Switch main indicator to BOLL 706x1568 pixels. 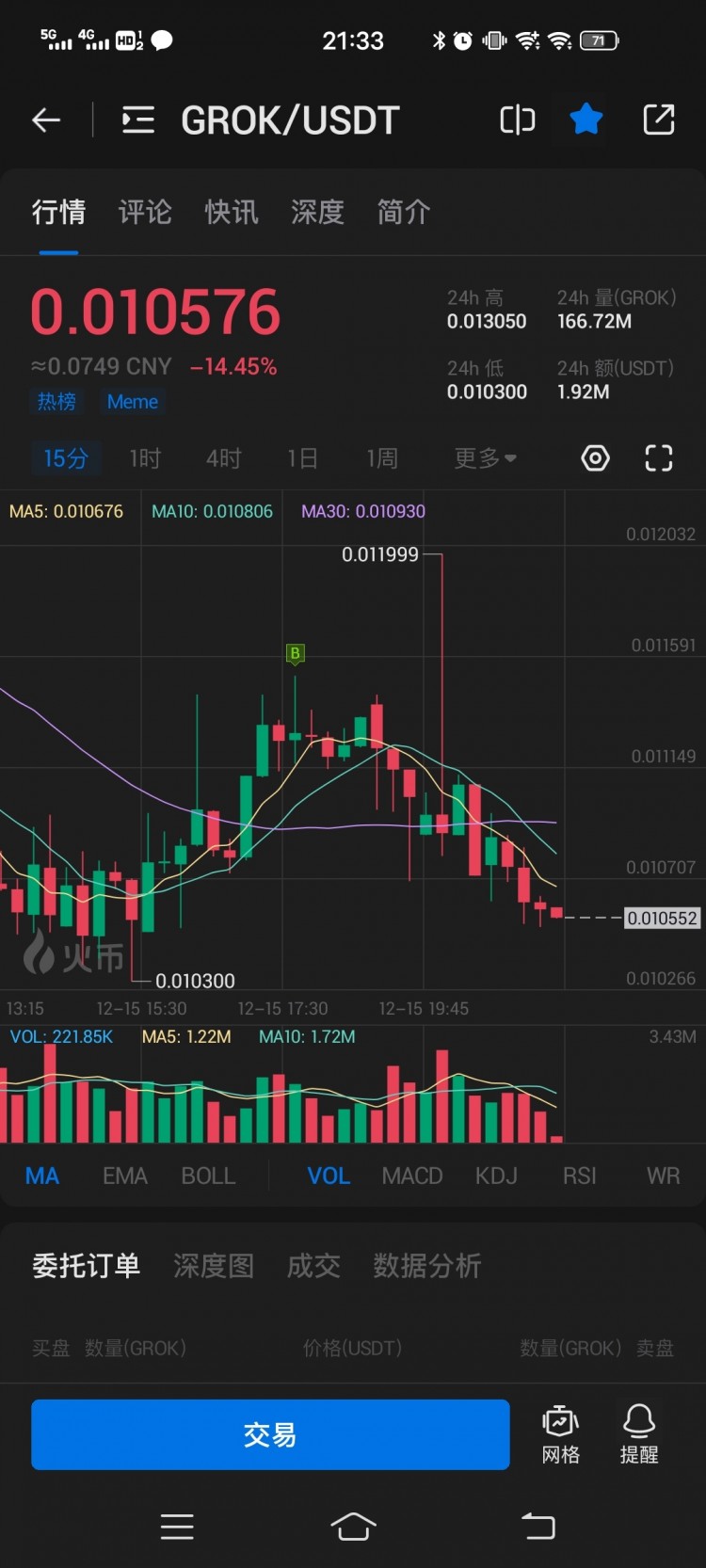click(208, 1176)
